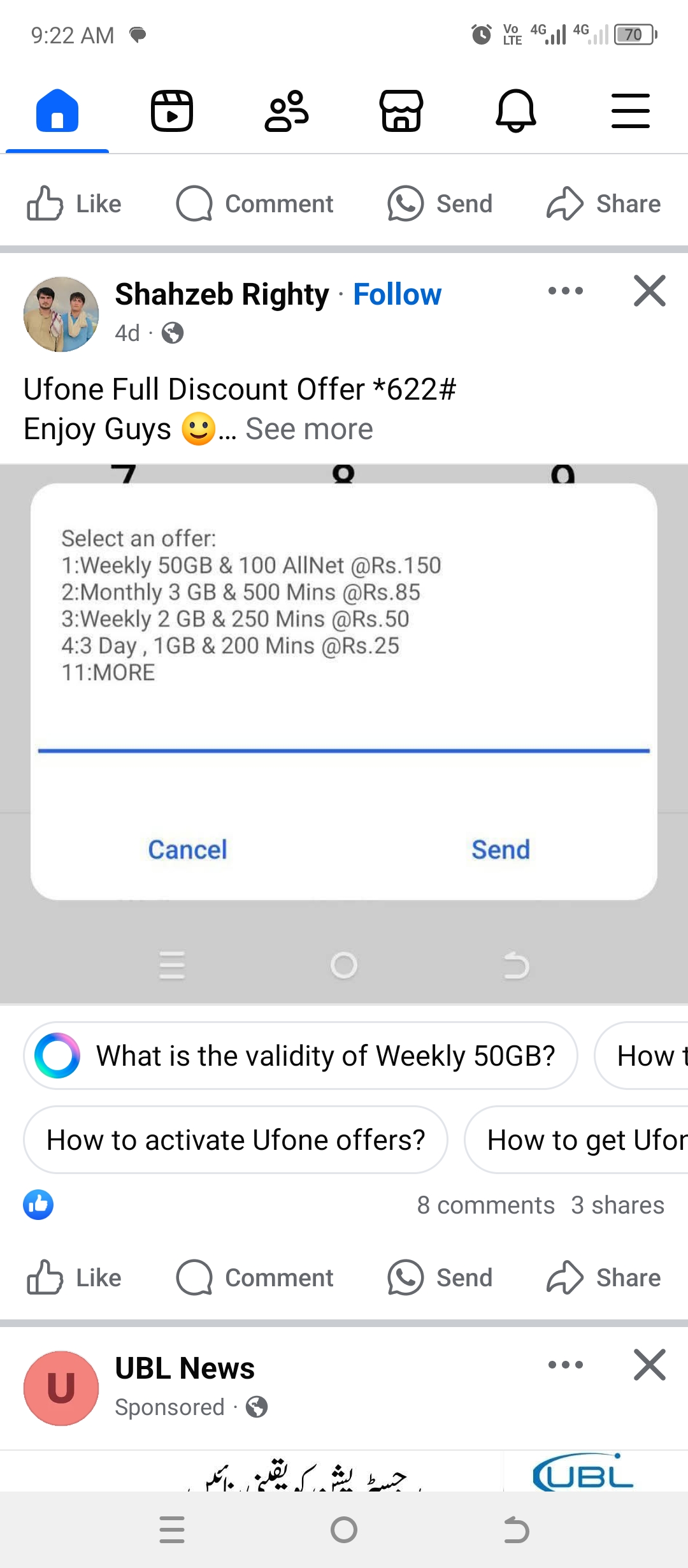Viewport: 688px width, 1568px height.
Task: Go back using system navigation button
Action: 516,1530
